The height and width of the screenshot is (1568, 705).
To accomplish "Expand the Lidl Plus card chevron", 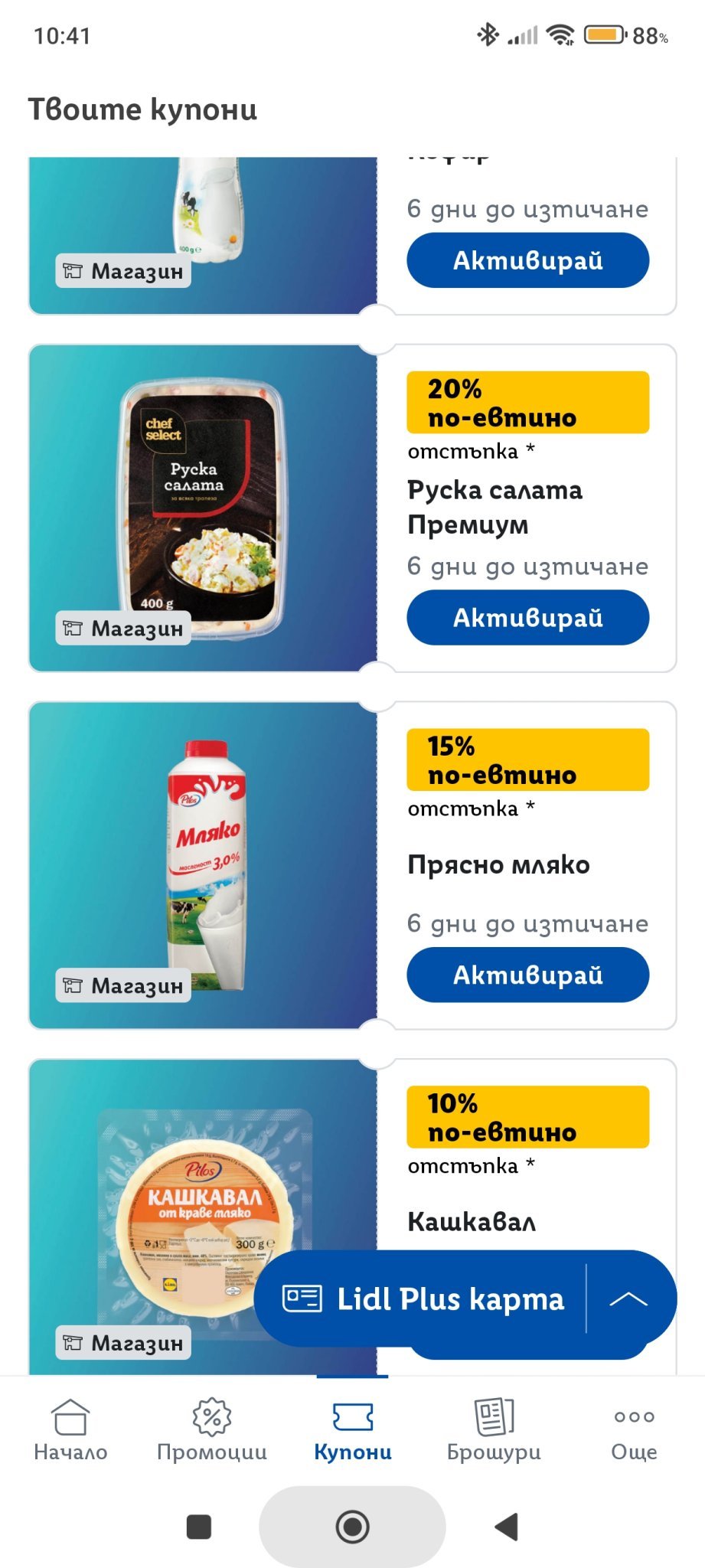I will 628,1298.
